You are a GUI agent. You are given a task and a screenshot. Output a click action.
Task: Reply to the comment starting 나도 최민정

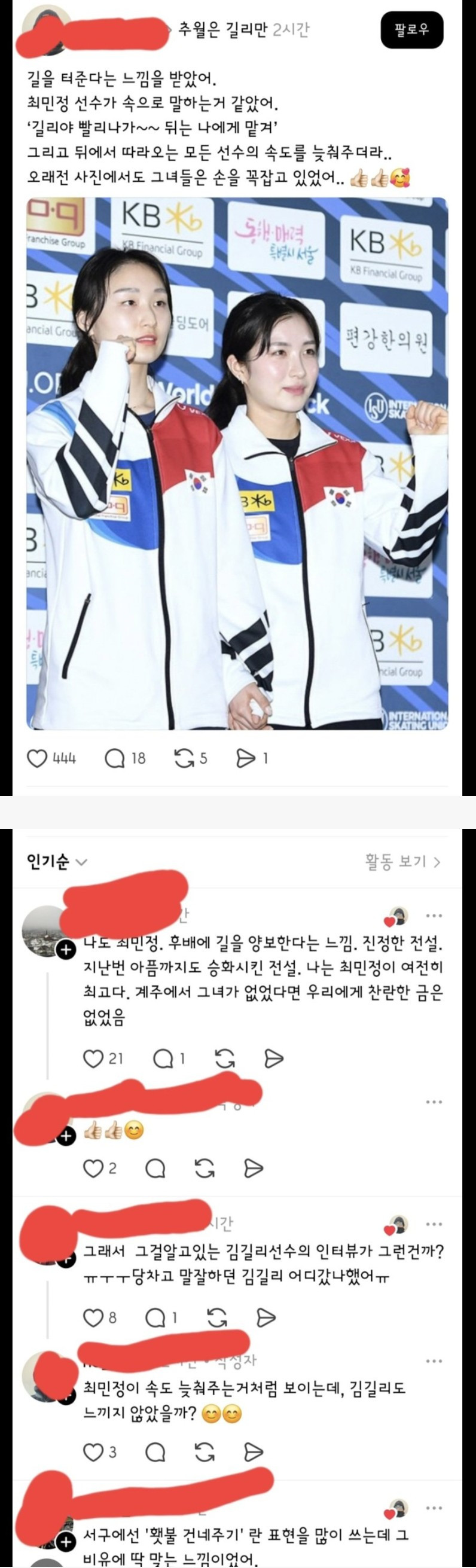click(x=163, y=1059)
